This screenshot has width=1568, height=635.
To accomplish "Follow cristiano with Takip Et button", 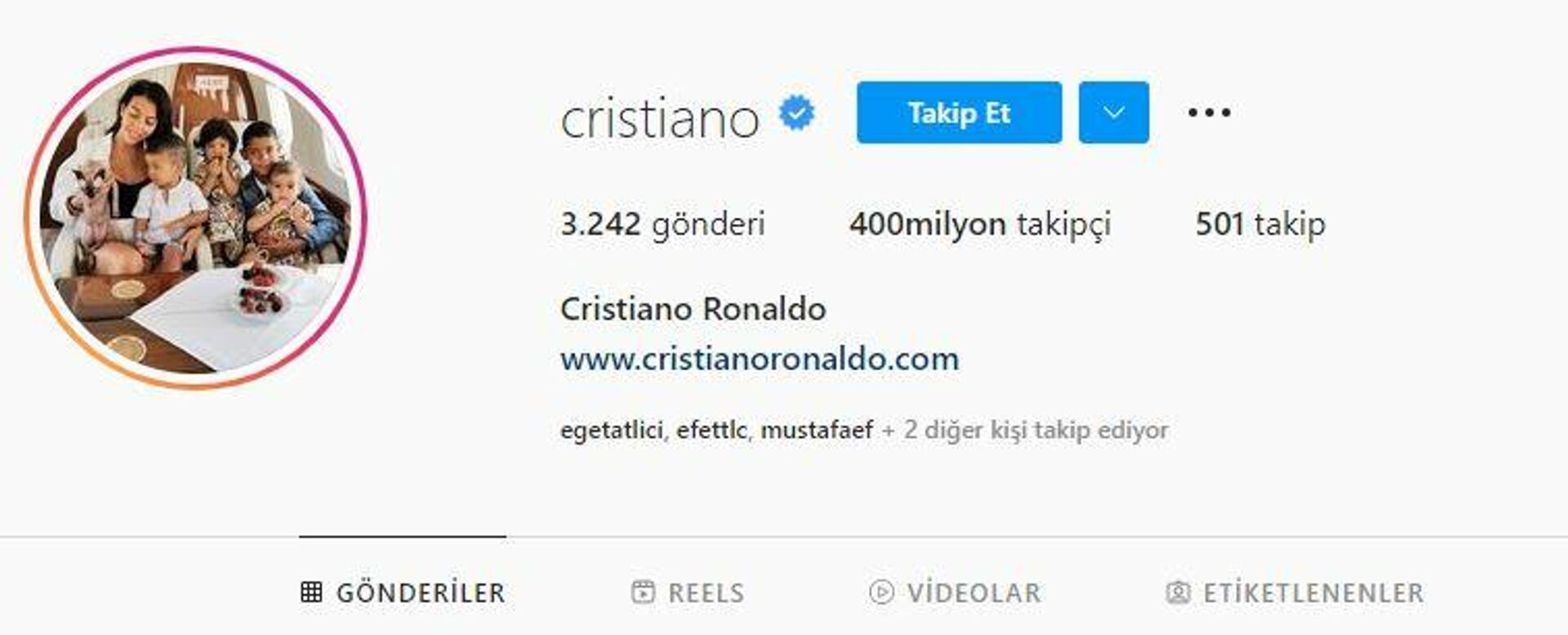I will pyautogui.click(x=959, y=113).
